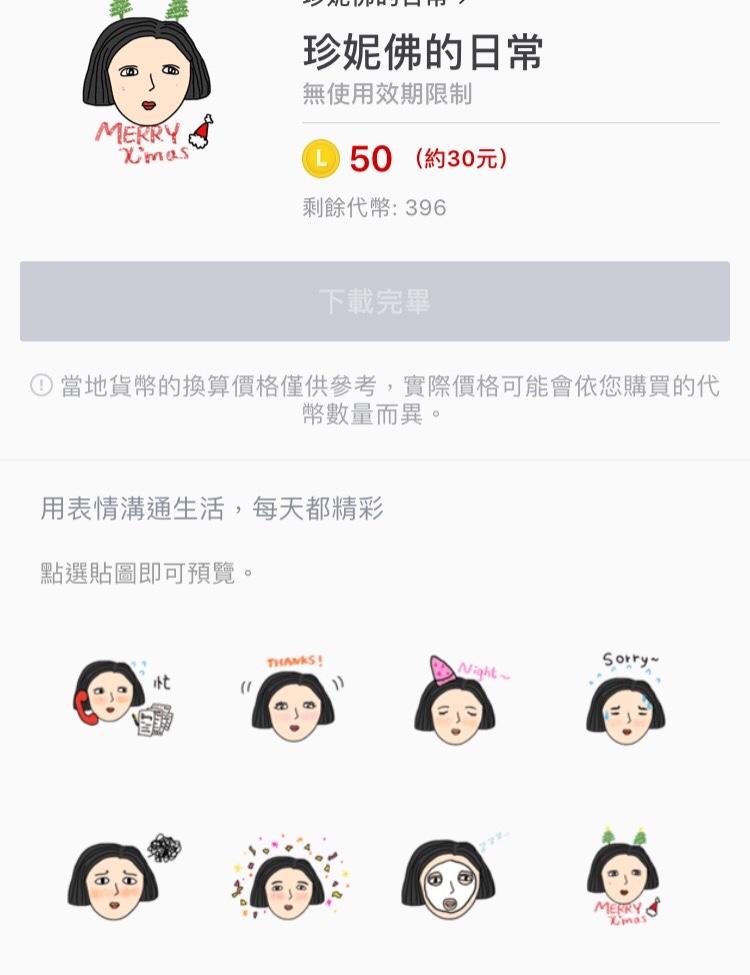The height and width of the screenshot is (975, 750).
Task: Open the 珍妮佛的日常 creator link
Action: click(385, 4)
